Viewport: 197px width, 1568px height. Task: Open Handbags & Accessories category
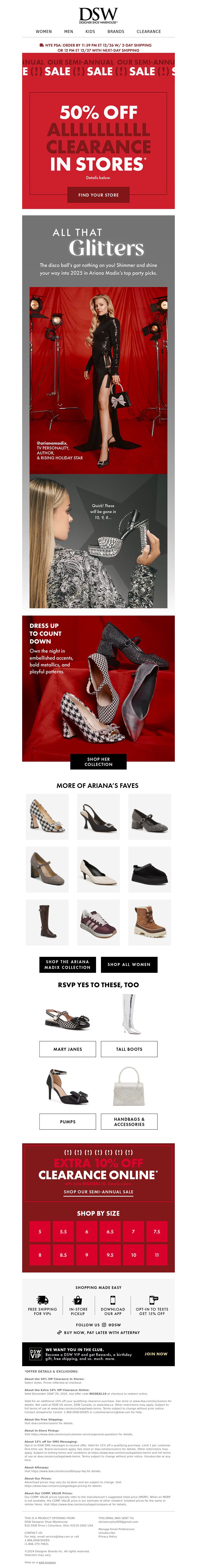click(129, 1121)
